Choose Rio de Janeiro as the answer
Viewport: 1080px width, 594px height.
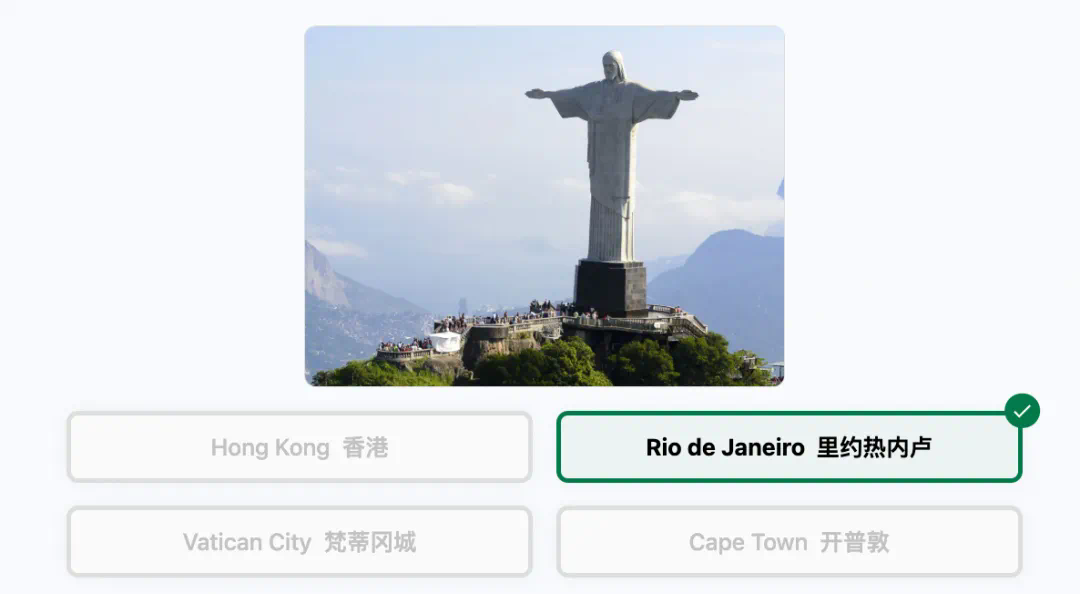click(788, 447)
